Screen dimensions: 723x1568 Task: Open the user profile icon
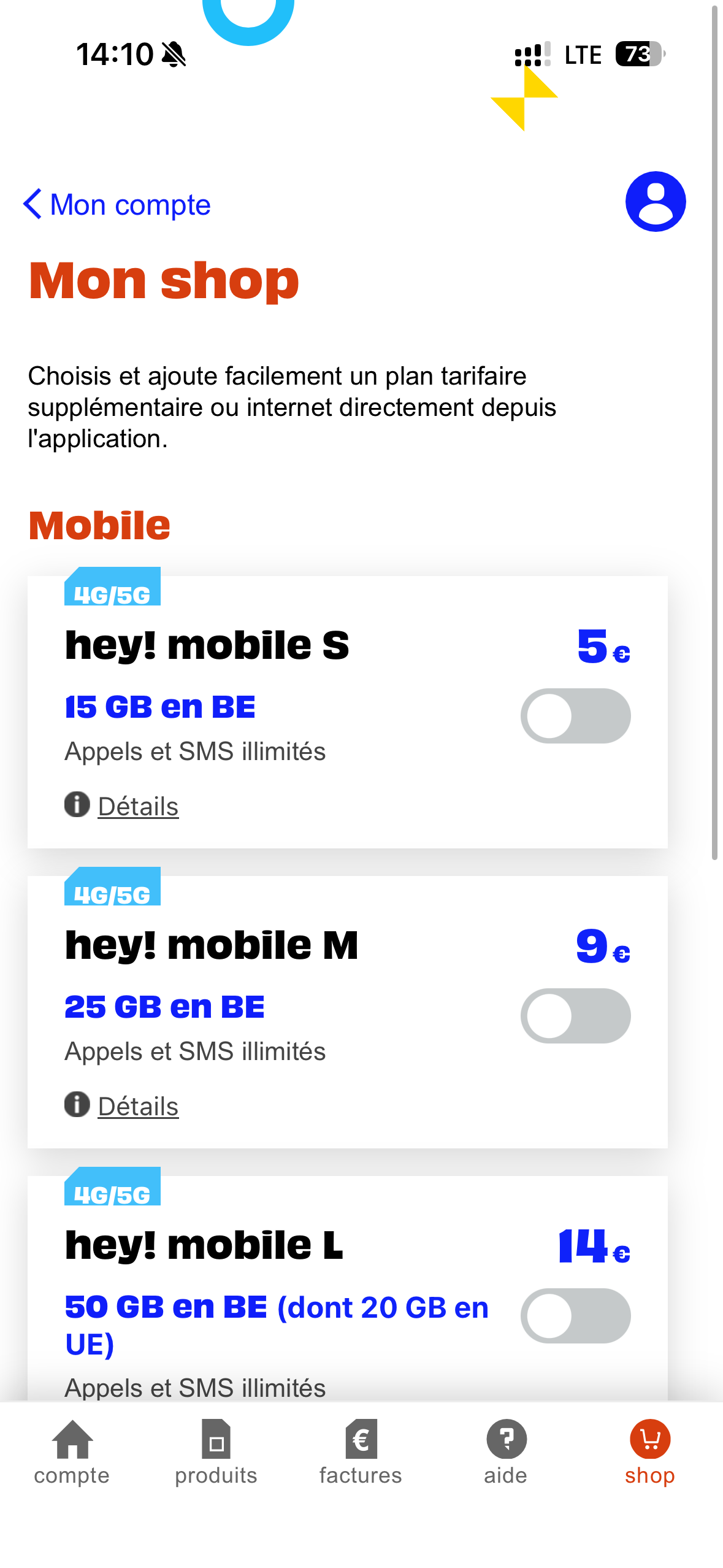pos(655,201)
